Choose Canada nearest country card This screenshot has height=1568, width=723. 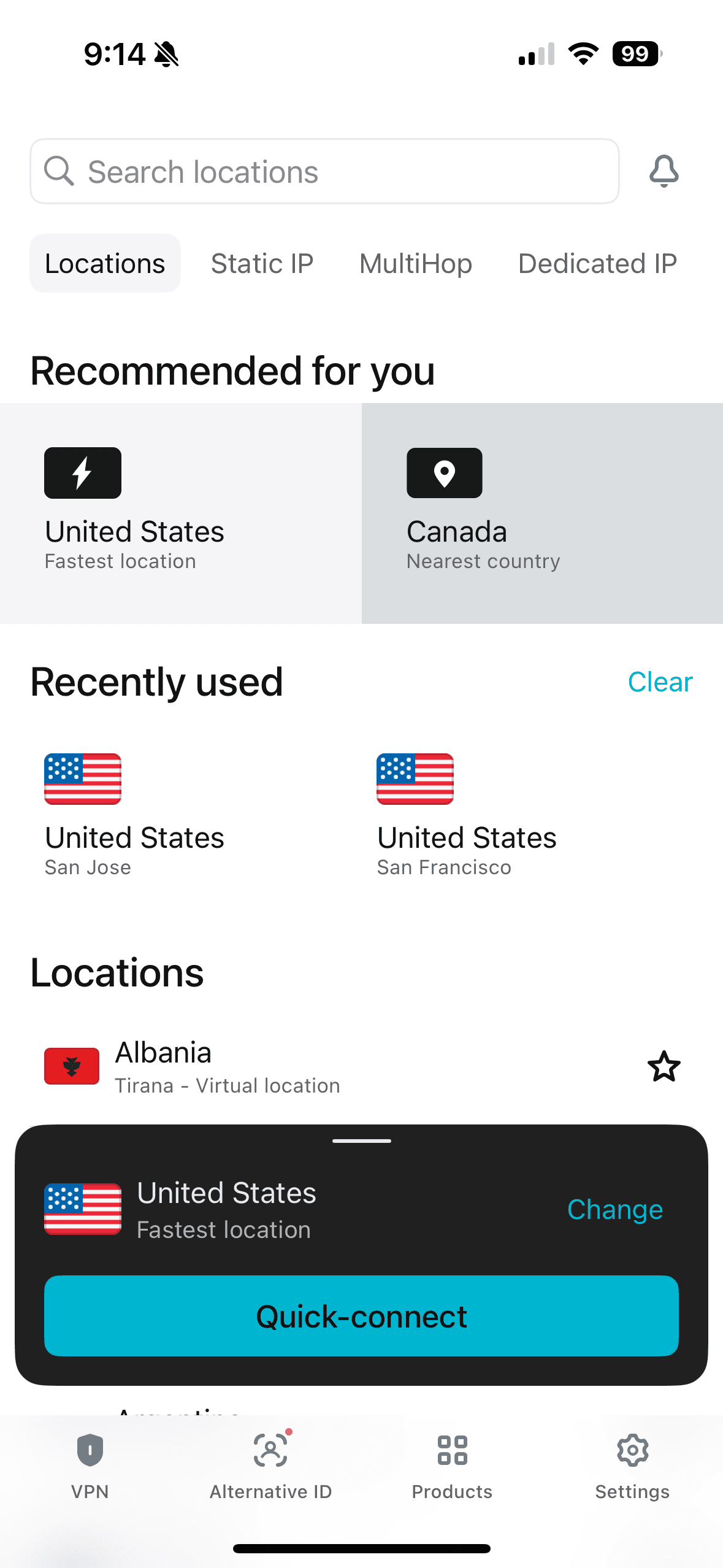tap(541, 513)
